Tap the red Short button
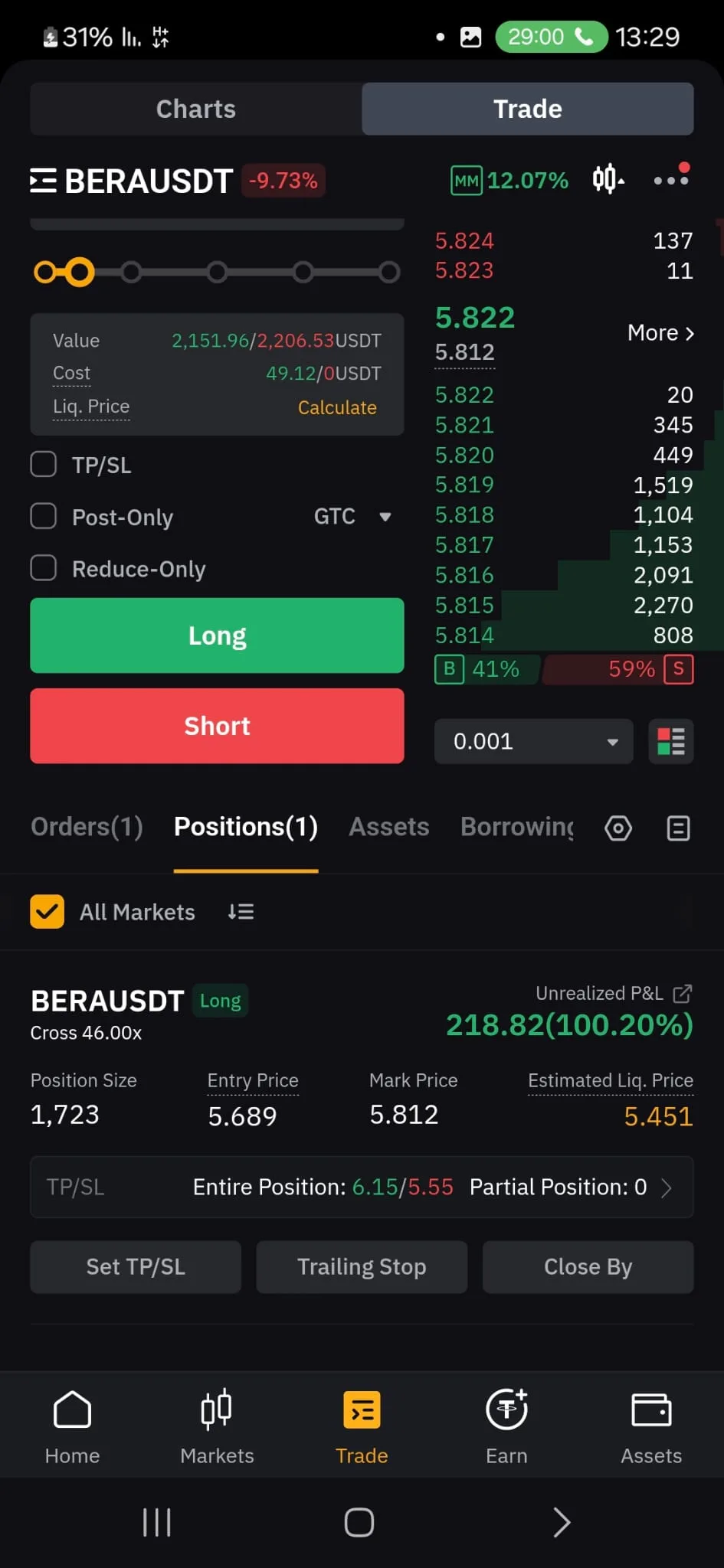 pyautogui.click(x=217, y=726)
